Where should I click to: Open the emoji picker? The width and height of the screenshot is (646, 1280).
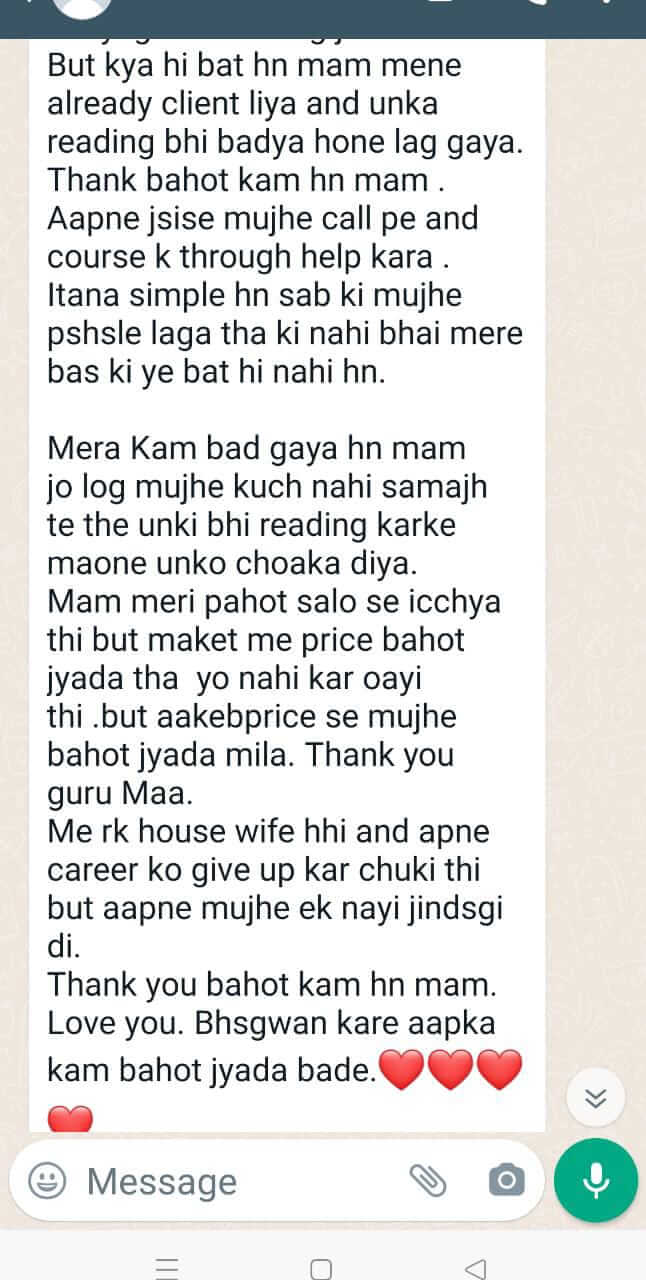click(x=47, y=1181)
